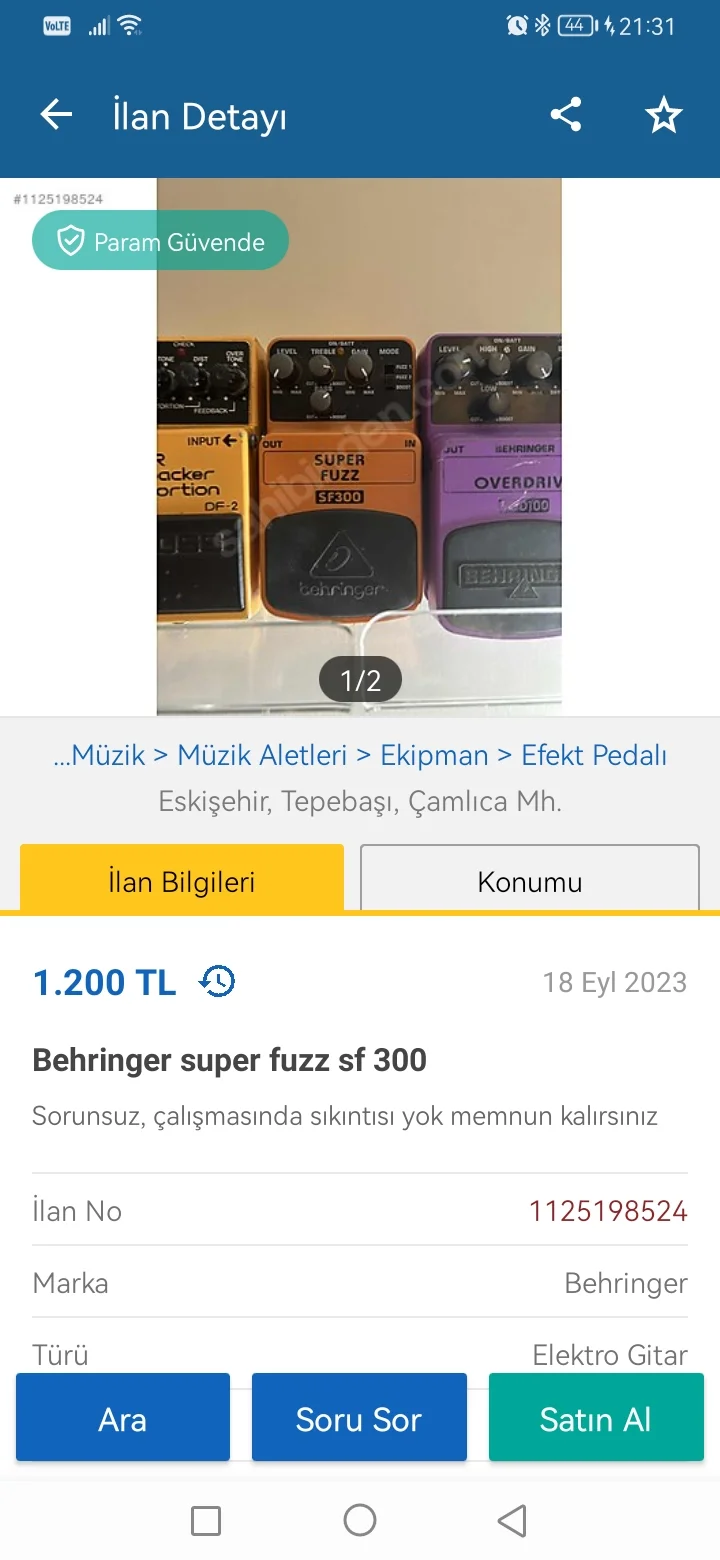This screenshot has height=1560, width=720.
Task: Tap the Param Güvende badge
Action: (x=160, y=241)
